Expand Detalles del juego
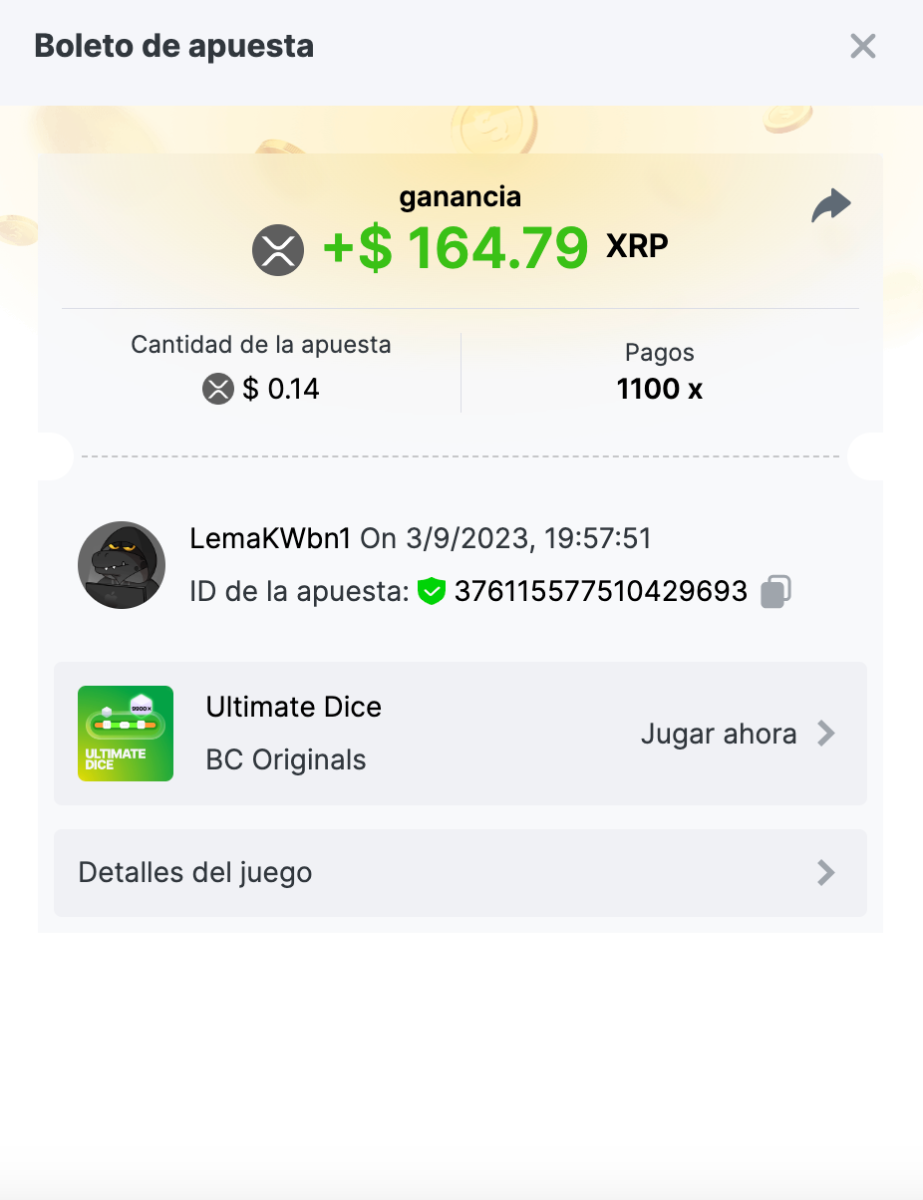The width and height of the screenshot is (923, 1200). point(460,873)
